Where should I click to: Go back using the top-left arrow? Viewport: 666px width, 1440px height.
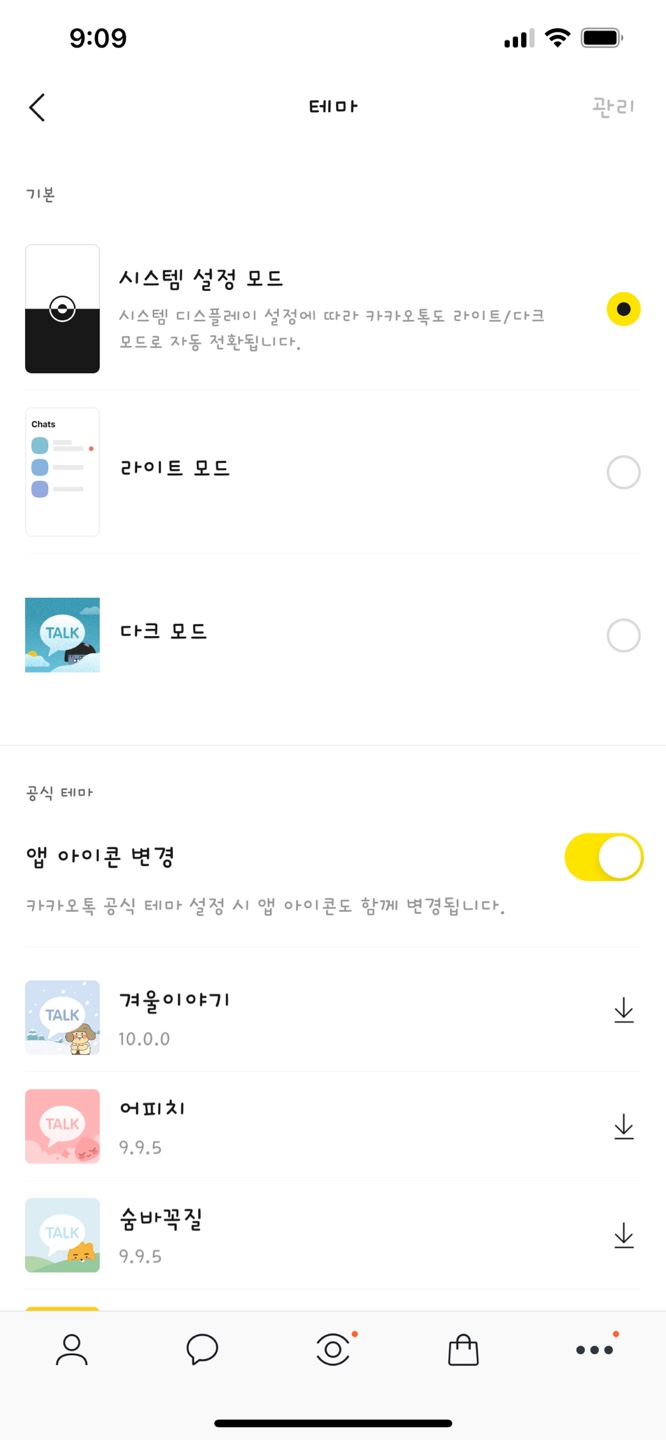tap(37, 107)
